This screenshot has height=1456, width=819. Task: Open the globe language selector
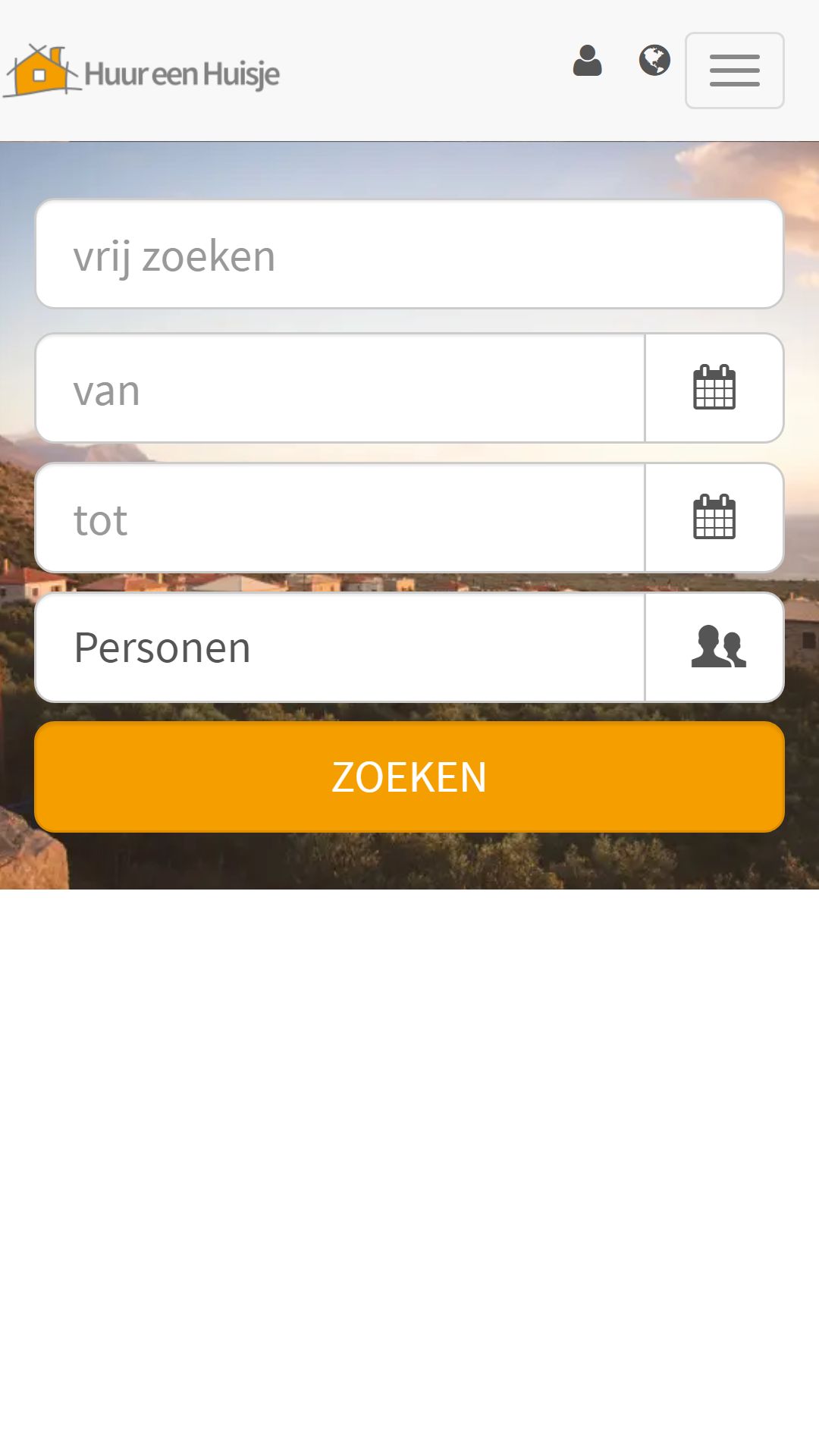(654, 61)
